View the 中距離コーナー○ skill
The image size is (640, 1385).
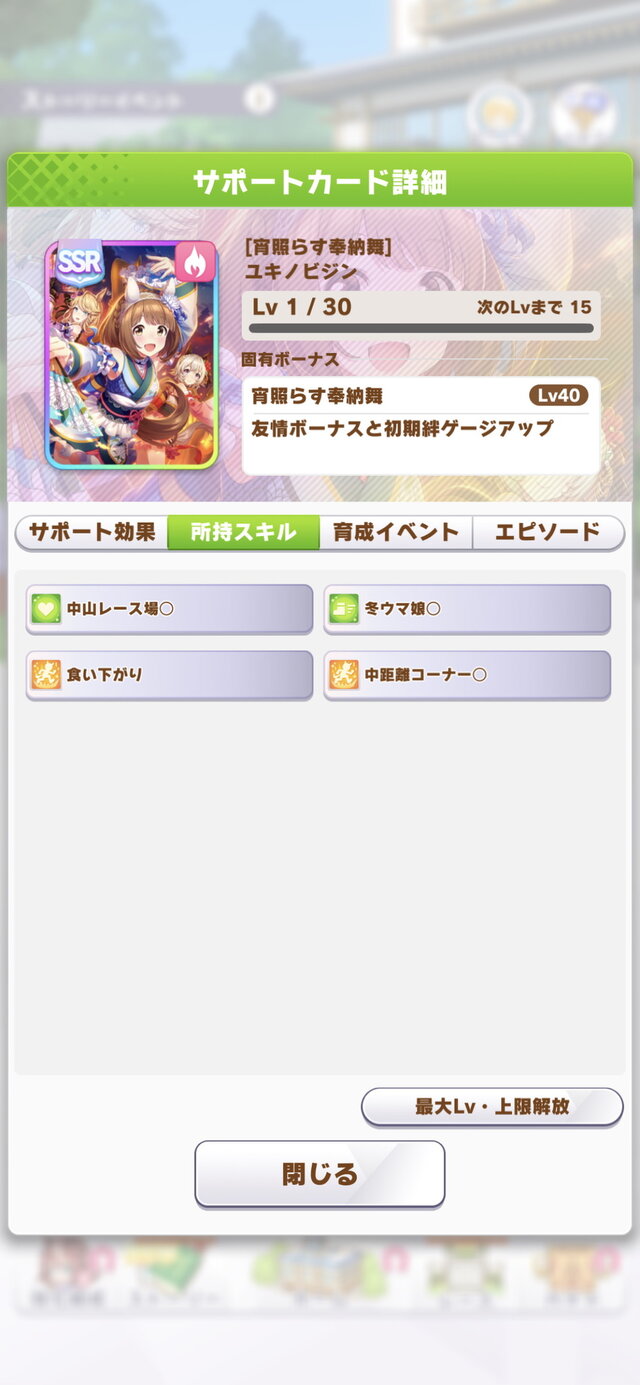(x=467, y=675)
